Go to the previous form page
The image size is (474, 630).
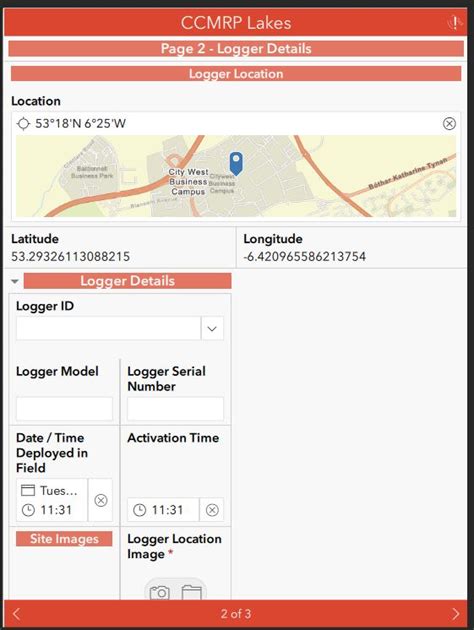[16, 614]
